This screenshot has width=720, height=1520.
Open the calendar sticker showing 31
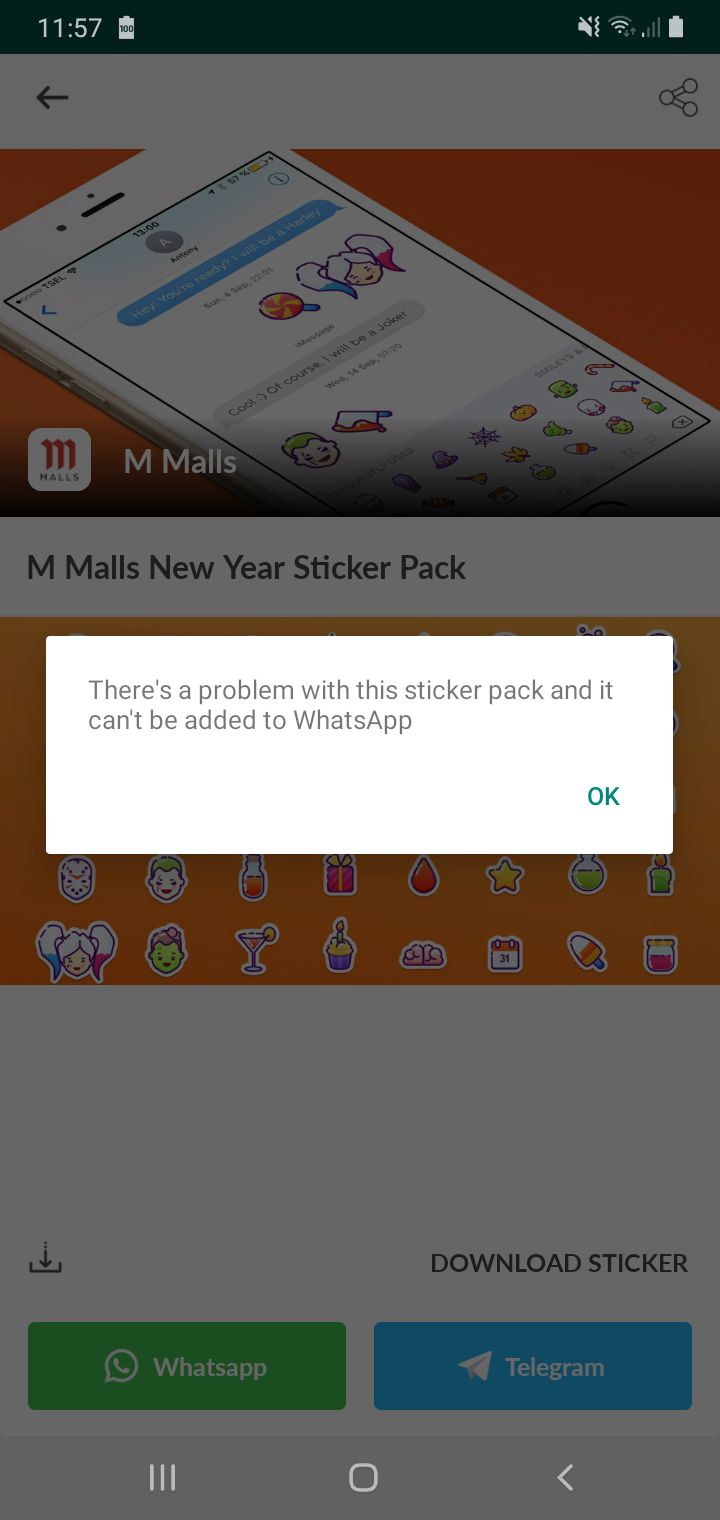tap(503, 952)
